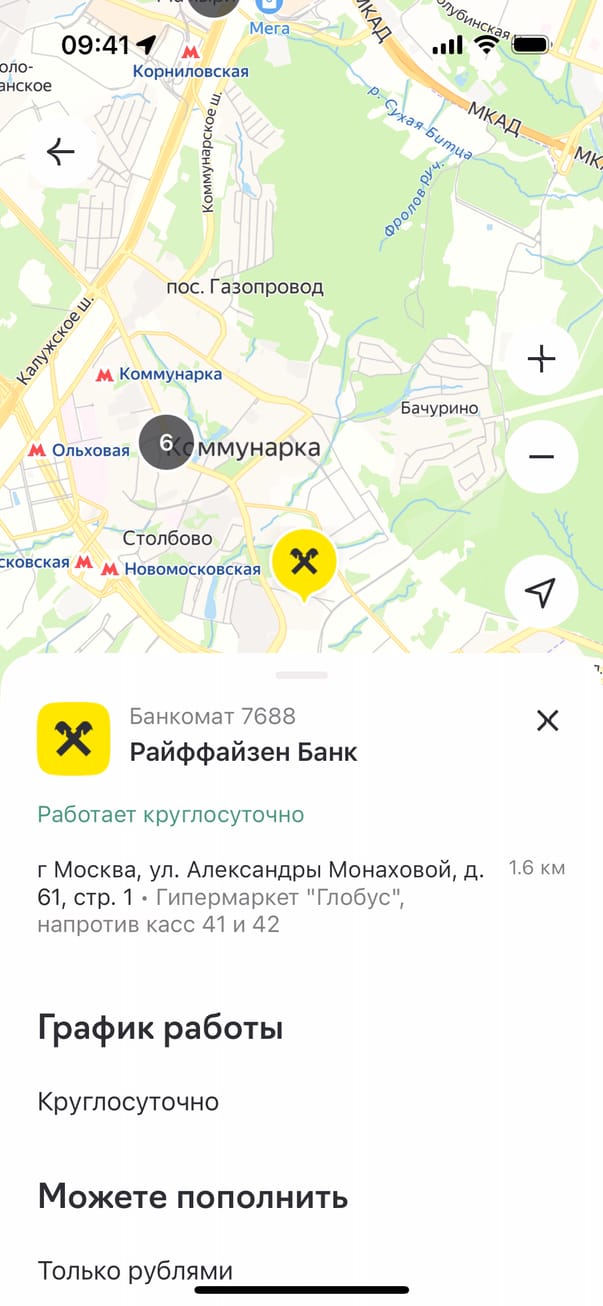Open the cluster of 6 ATMs
Image resolution: width=603 pixels, height=1306 pixels.
(166, 442)
